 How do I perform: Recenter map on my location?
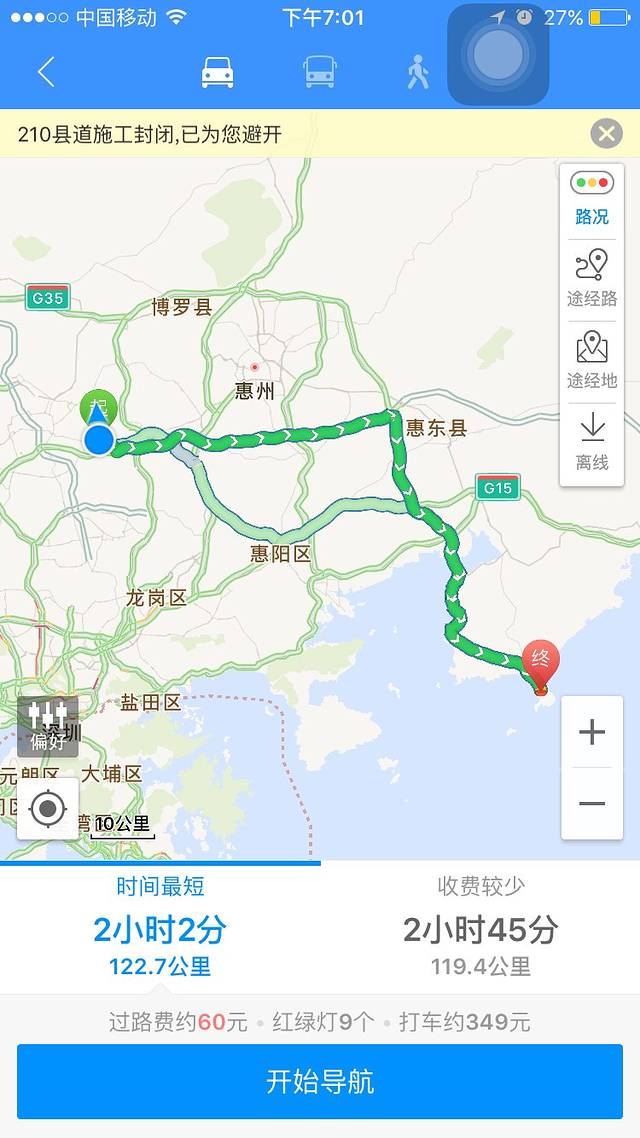(x=47, y=808)
